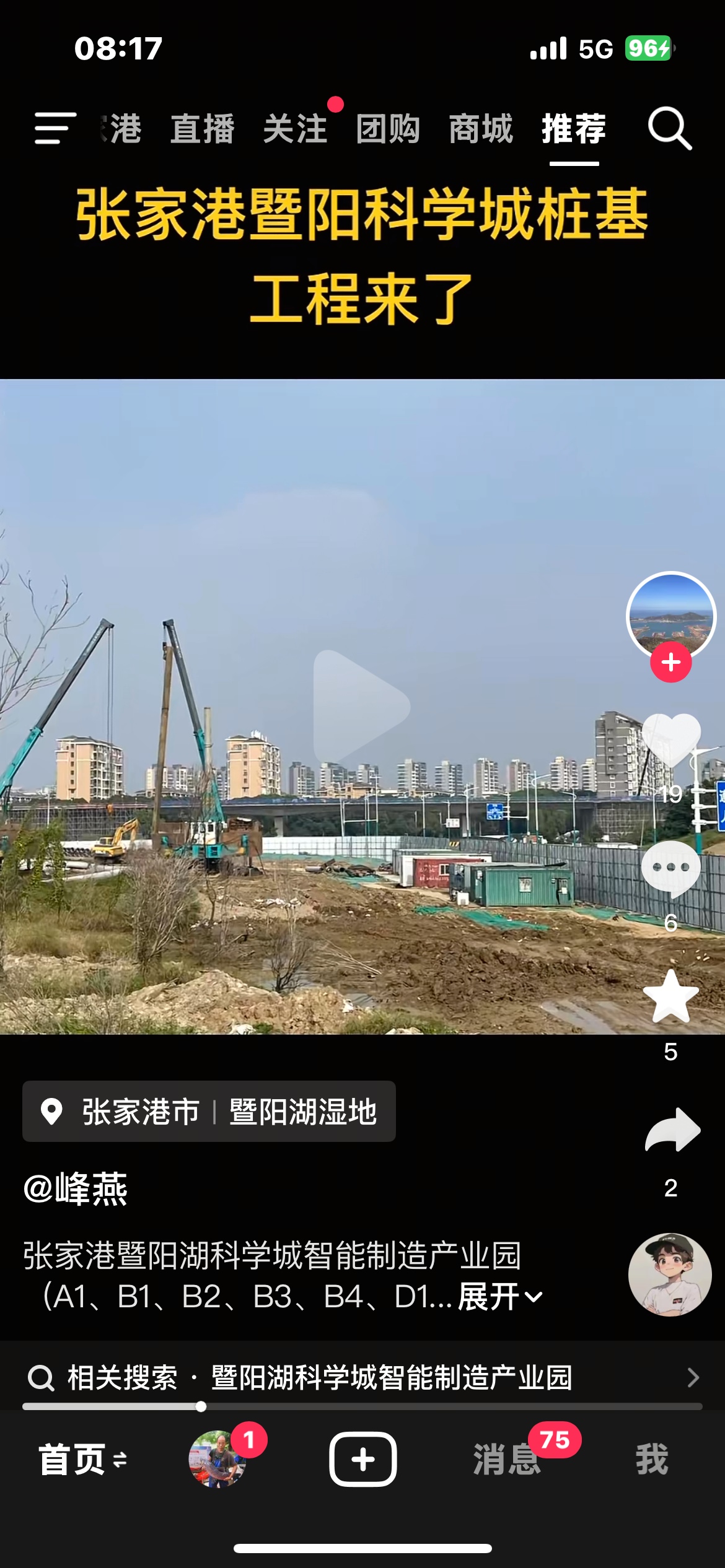Open the search magnifier icon

click(x=669, y=128)
